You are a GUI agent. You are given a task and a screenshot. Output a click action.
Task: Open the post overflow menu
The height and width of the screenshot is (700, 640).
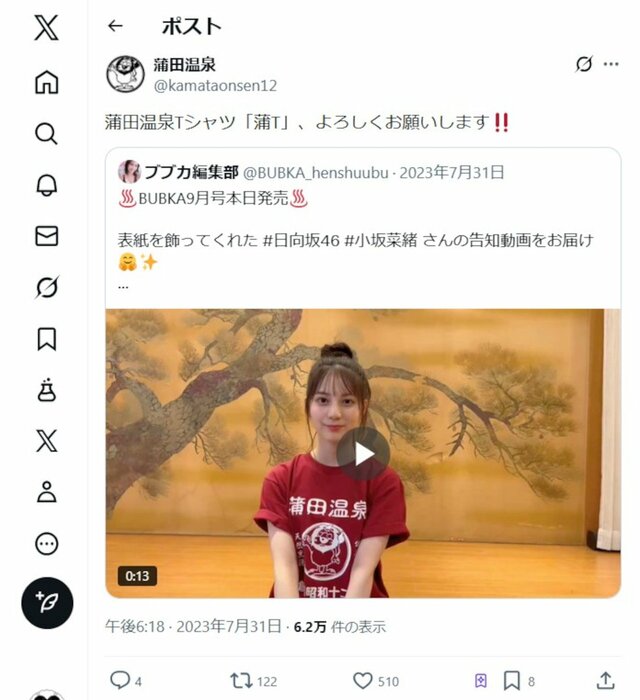coord(611,65)
